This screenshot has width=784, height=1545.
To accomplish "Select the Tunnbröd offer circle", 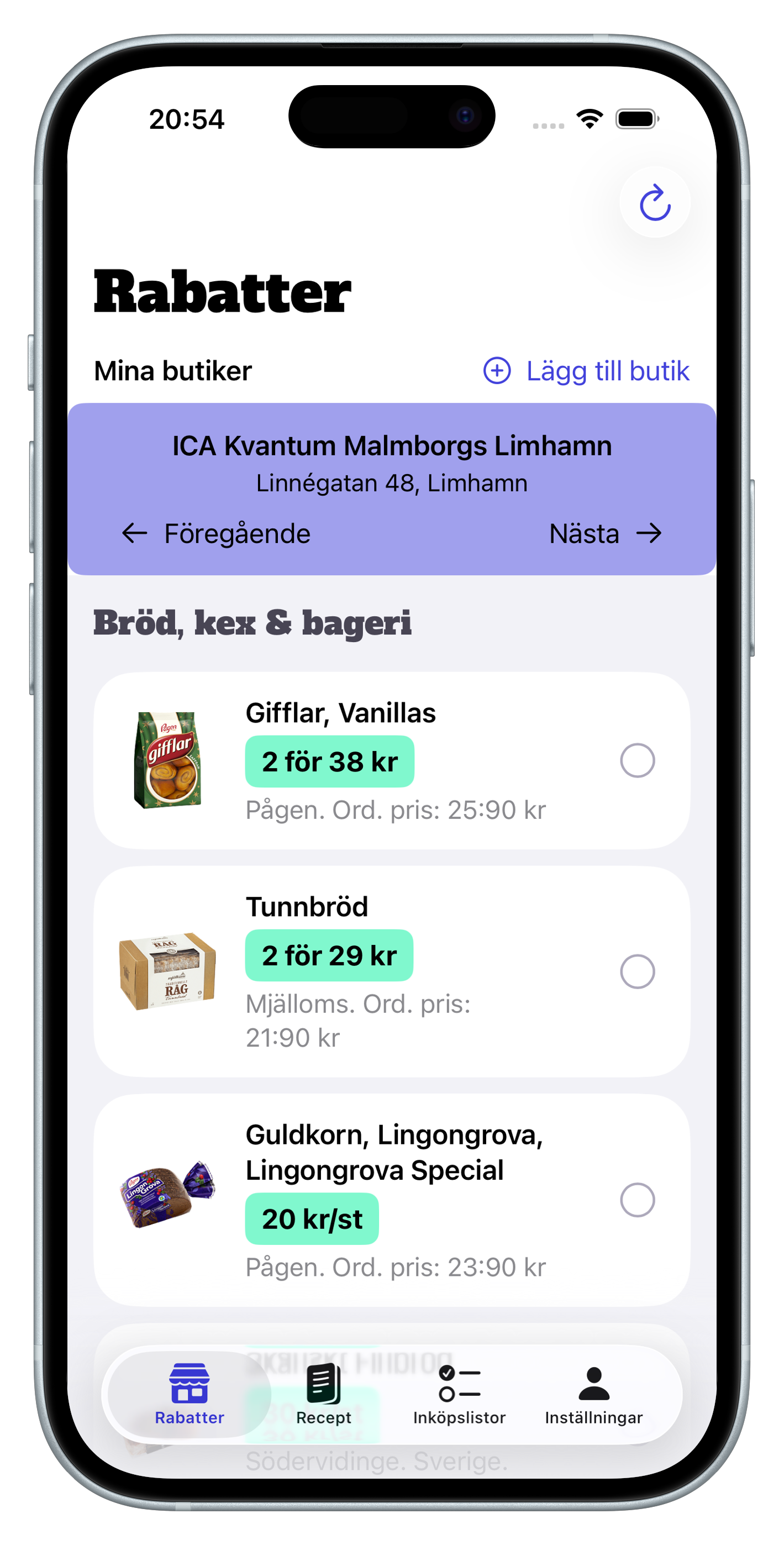I will coord(637,971).
